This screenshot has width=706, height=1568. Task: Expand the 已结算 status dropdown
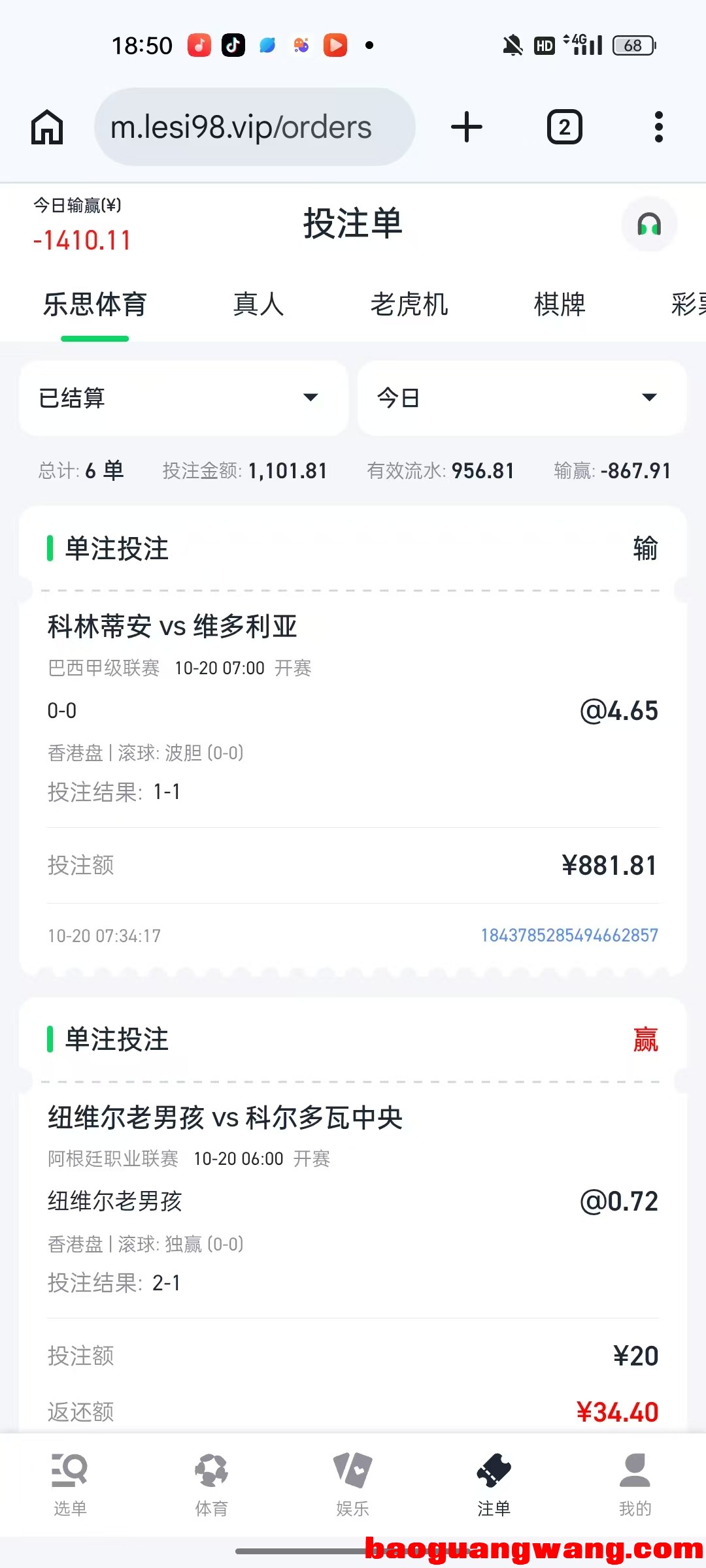184,398
